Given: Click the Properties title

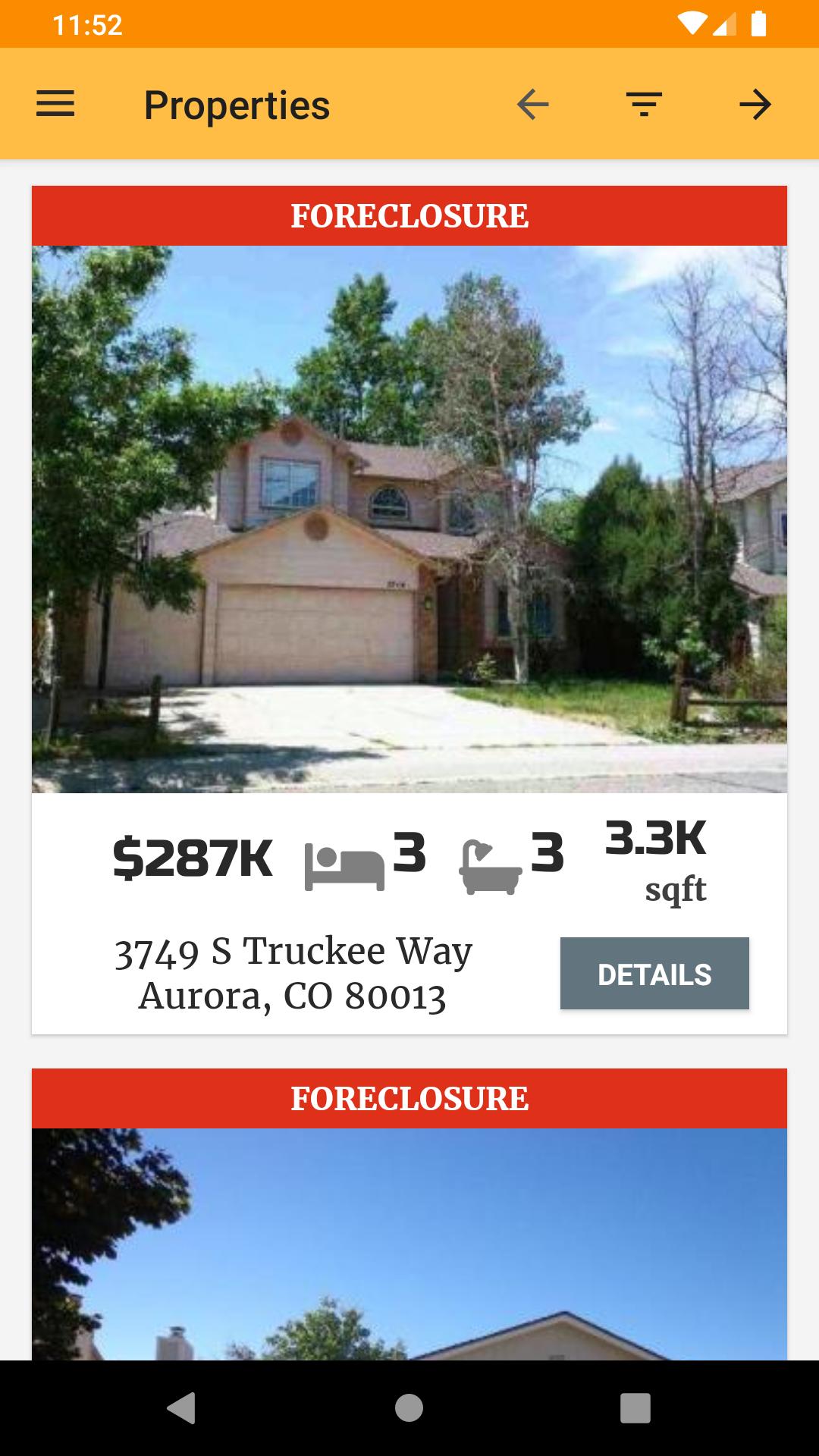Looking at the screenshot, I should 236,104.
